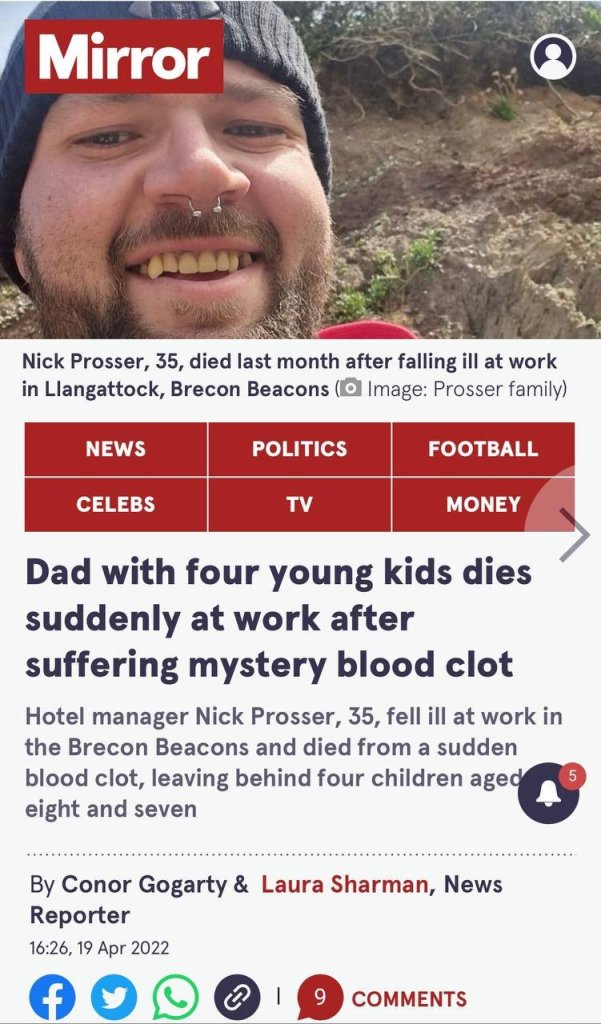The height and width of the screenshot is (1024, 601).
Task: Open the profile account icon
Action: click(x=553, y=57)
